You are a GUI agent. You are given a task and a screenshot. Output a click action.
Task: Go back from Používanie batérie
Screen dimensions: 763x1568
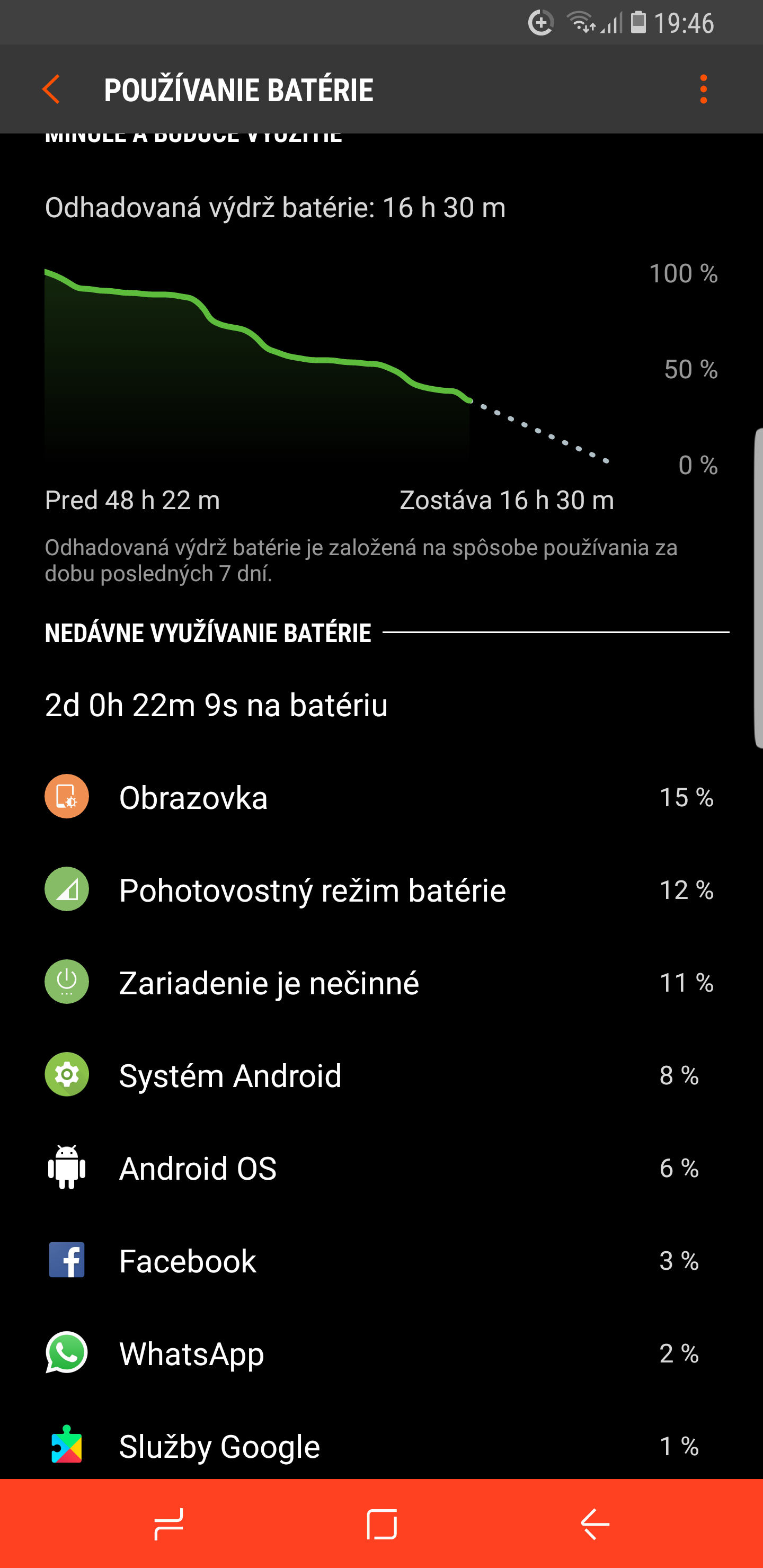click(51, 90)
